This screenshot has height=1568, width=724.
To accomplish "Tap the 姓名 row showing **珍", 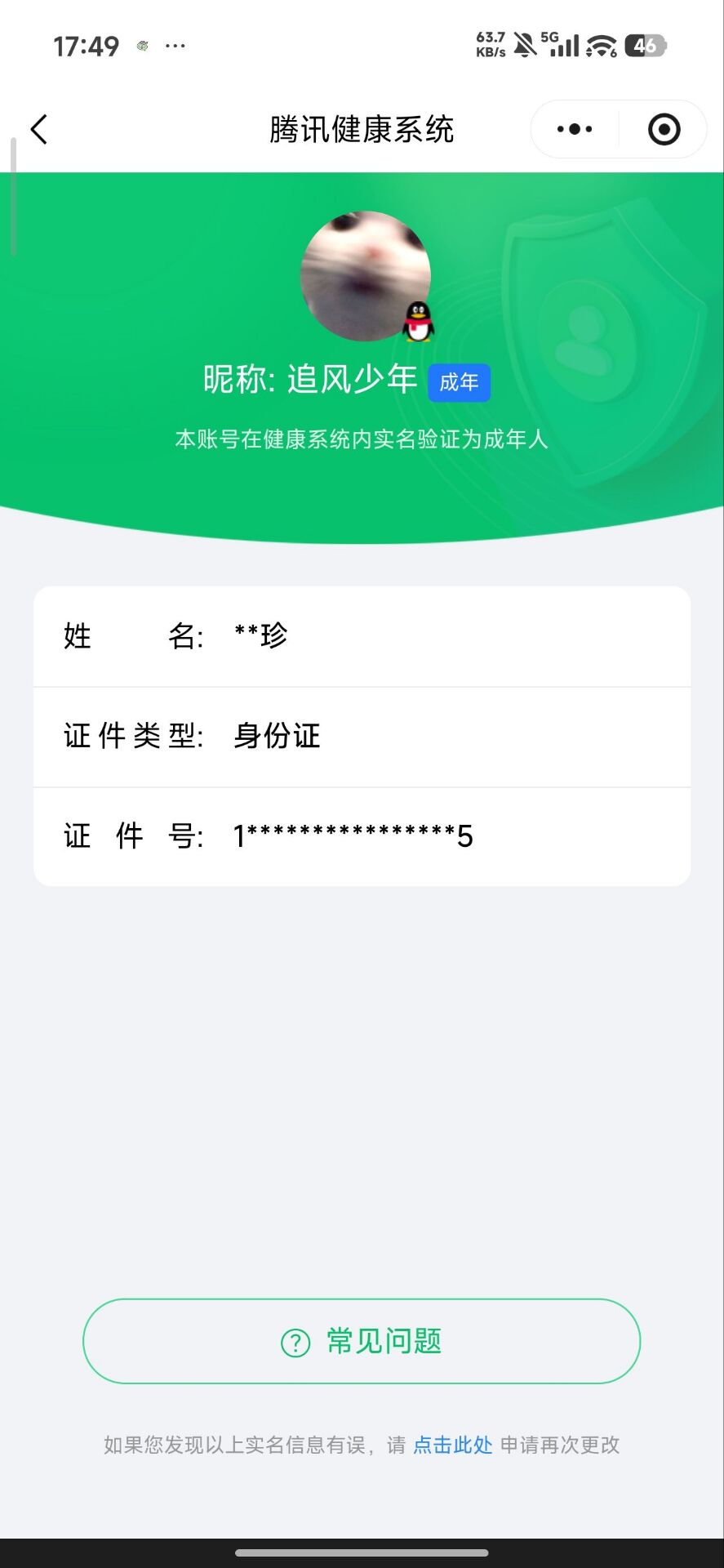I will [x=362, y=636].
